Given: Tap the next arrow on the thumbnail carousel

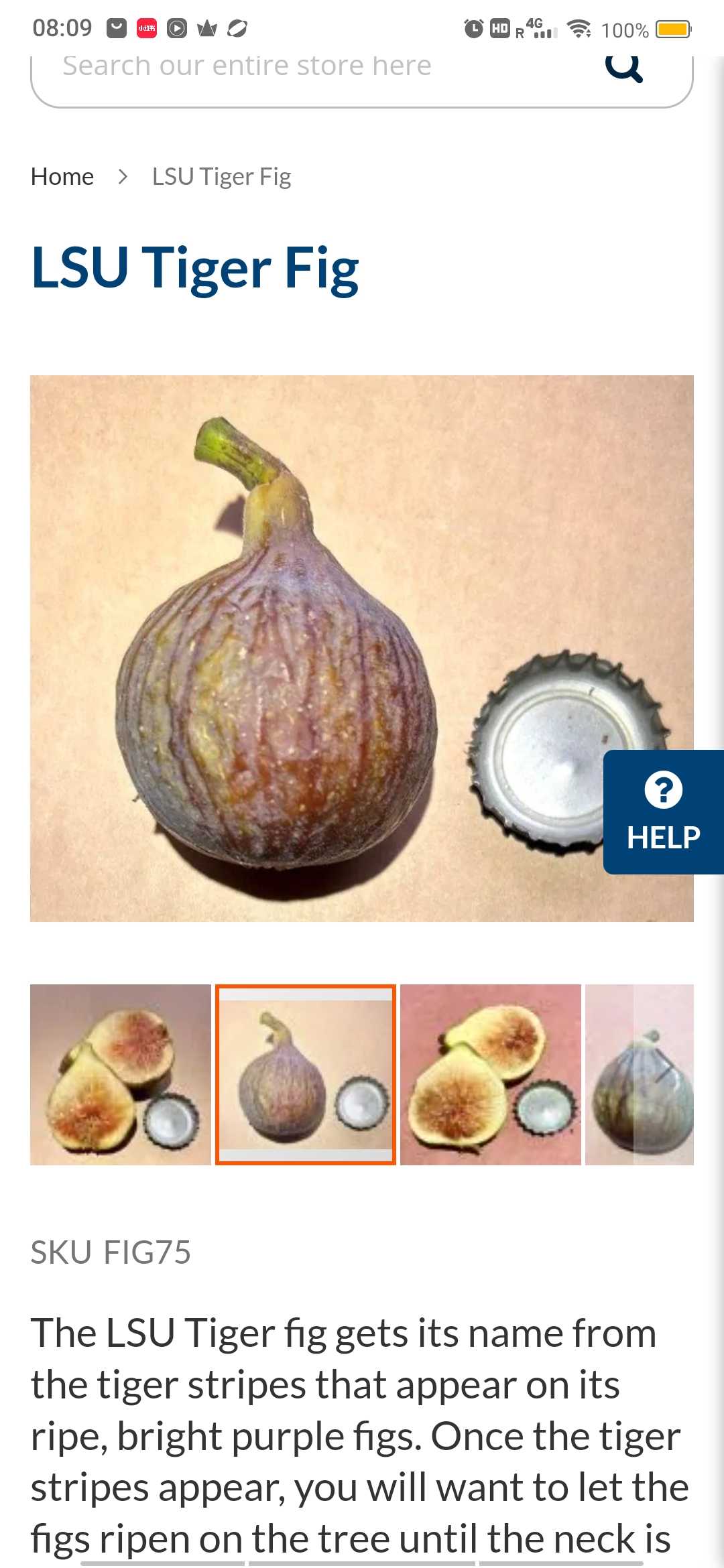Looking at the screenshot, I should click(x=664, y=1067).
